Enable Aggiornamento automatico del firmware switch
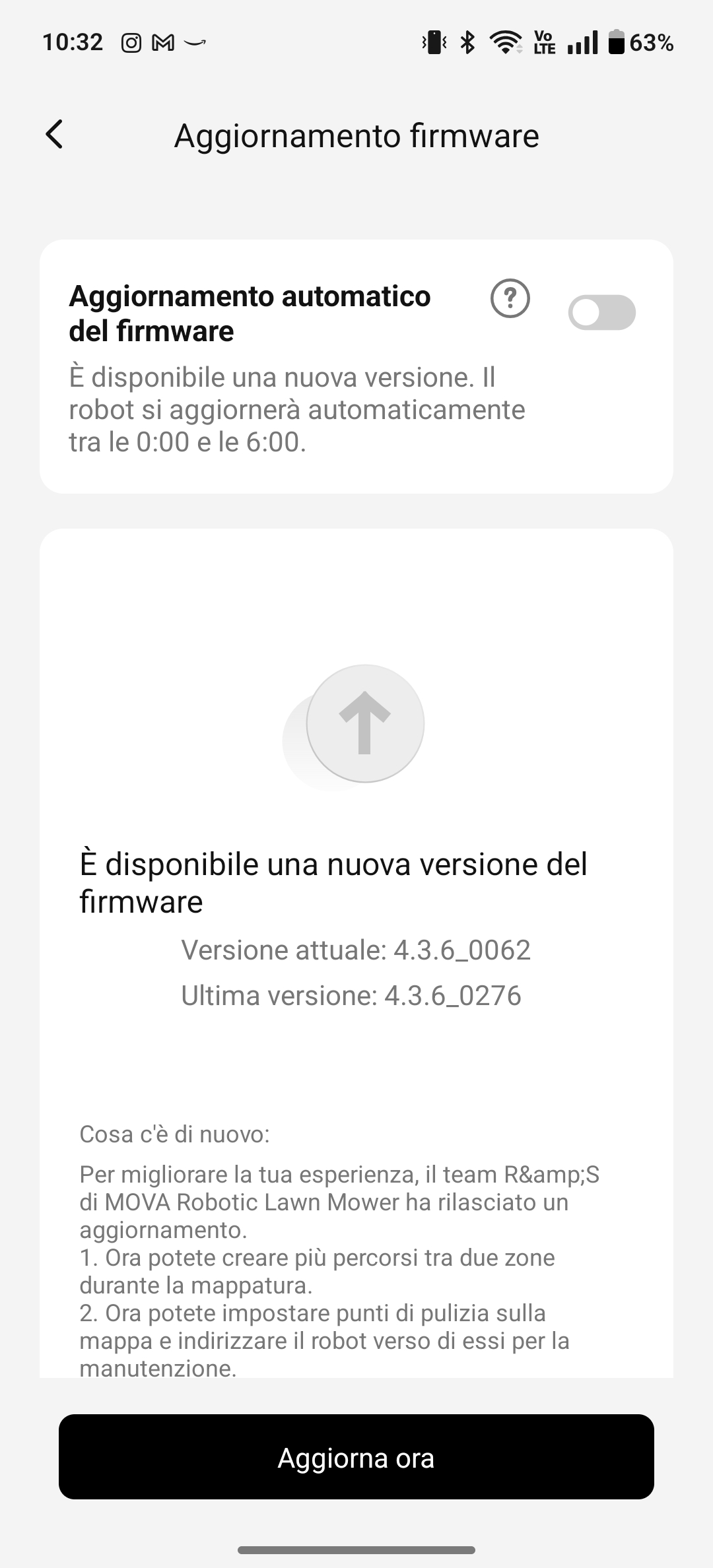 [x=601, y=312]
